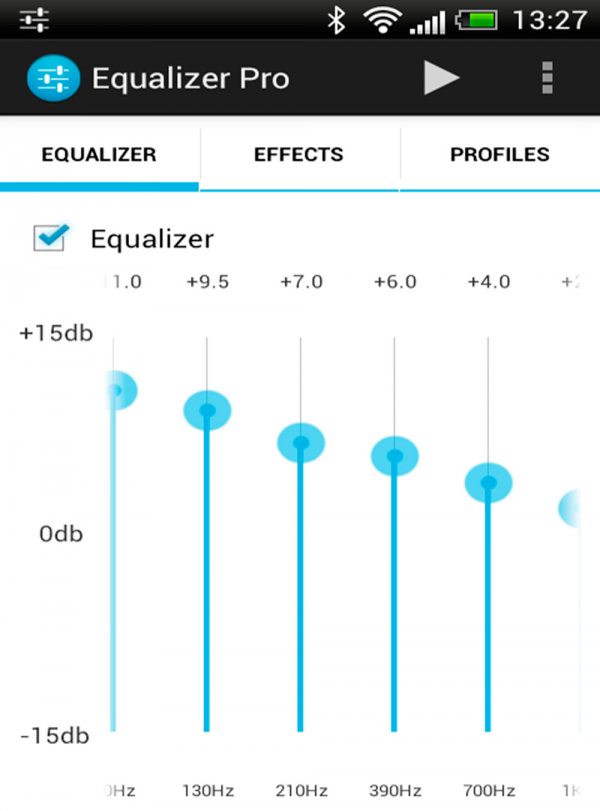Screen dimensions: 600x811
Task: Tap the 700Hz slider handle
Action: (x=488, y=482)
